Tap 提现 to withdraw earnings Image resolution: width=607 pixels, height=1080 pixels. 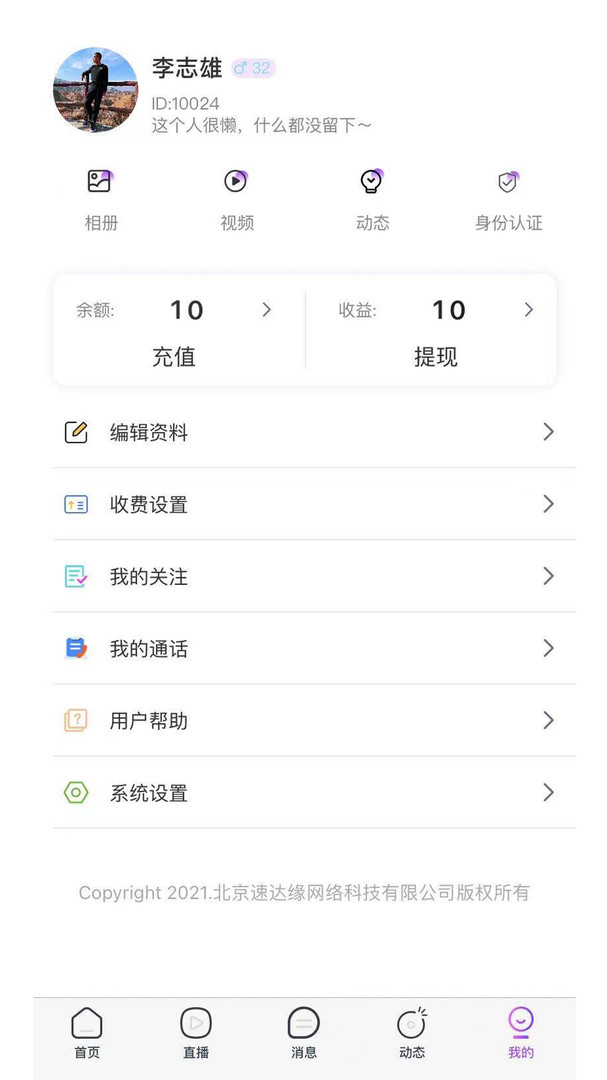point(436,357)
